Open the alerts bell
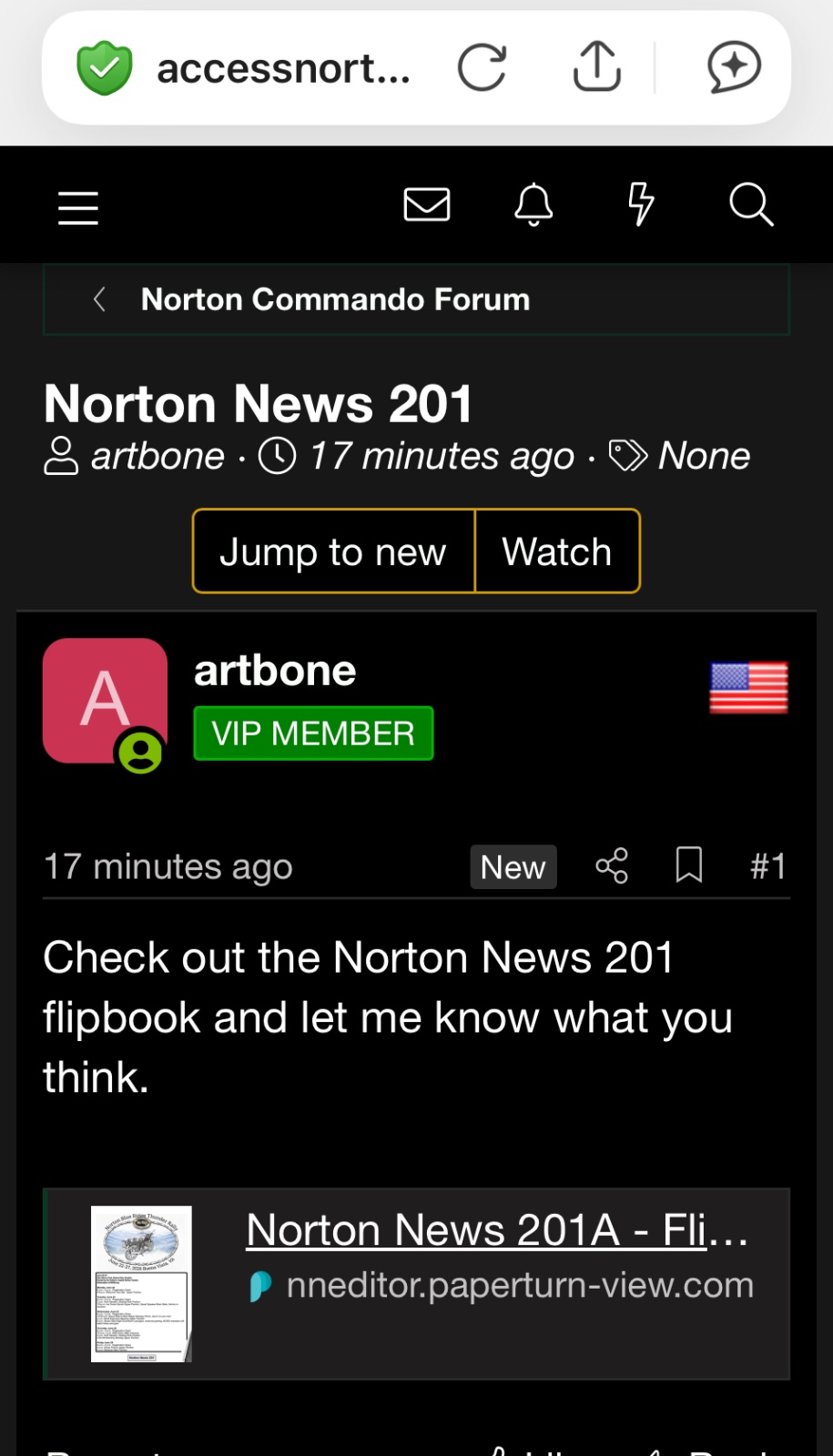This screenshot has height=1456, width=833. click(x=533, y=205)
